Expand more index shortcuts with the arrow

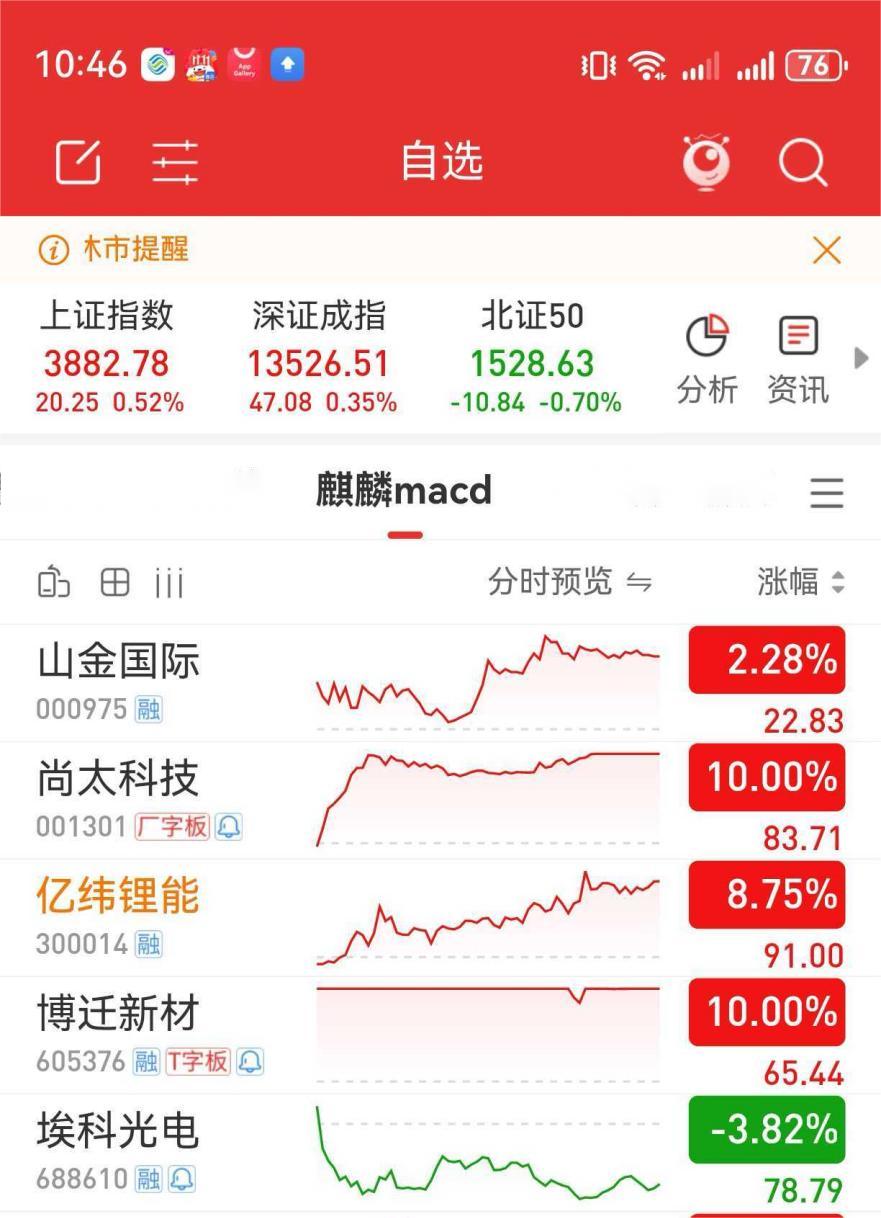pyautogui.click(x=861, y=358)
